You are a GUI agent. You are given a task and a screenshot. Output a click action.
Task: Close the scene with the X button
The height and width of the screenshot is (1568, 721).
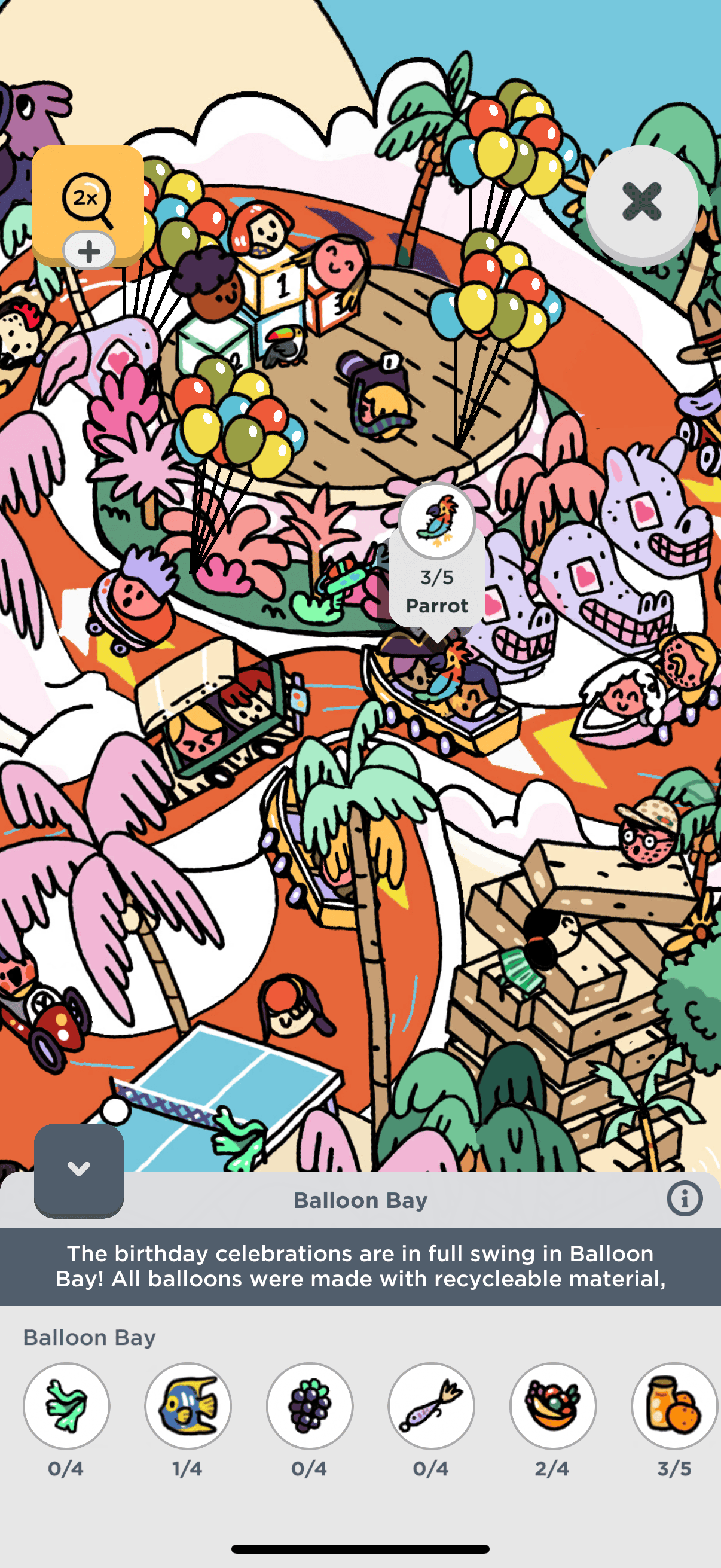pyautogui.click(x=642, y=202)
